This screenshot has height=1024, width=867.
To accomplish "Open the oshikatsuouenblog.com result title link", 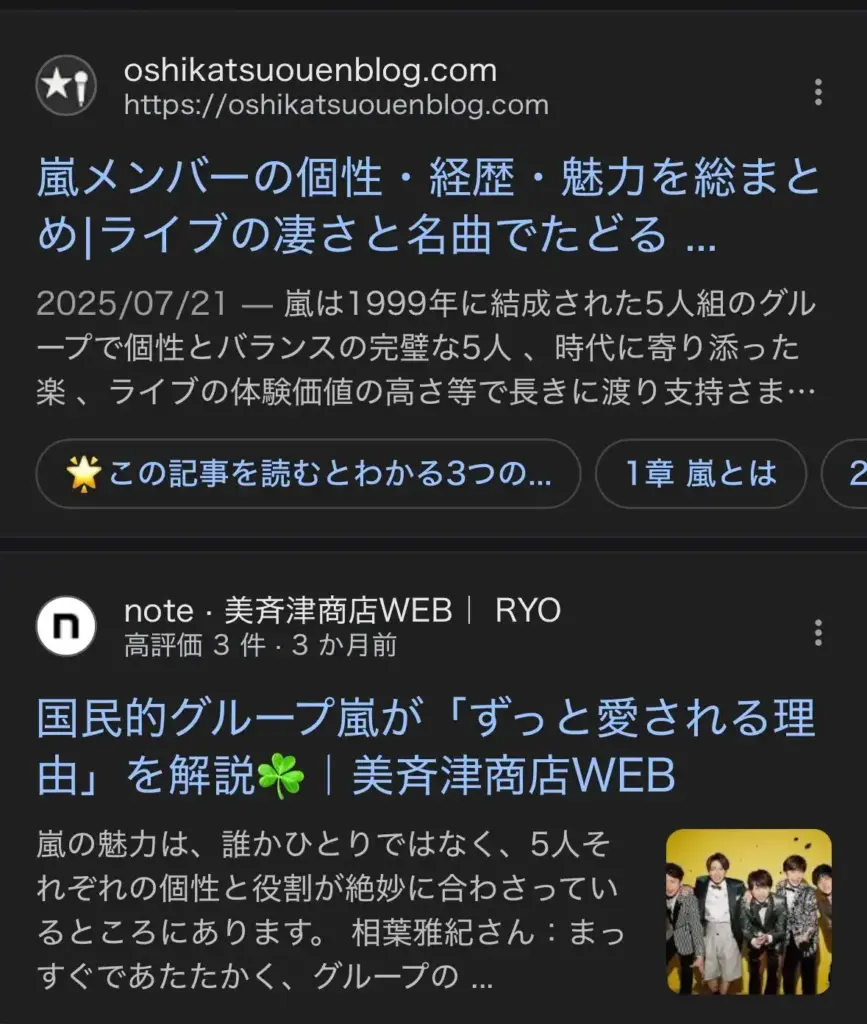I will (428, 206).
